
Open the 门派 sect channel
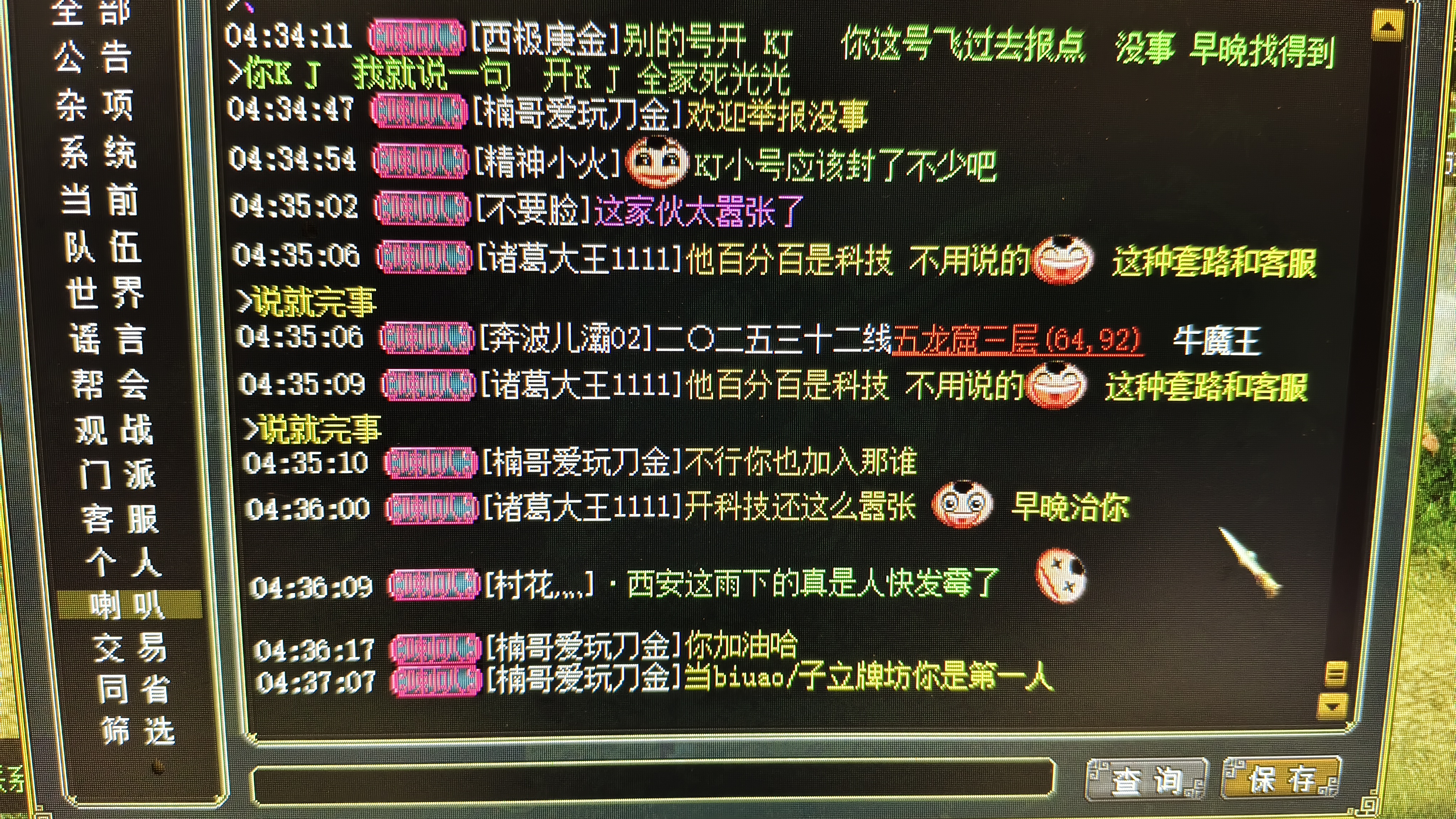[x=117, y=474]
